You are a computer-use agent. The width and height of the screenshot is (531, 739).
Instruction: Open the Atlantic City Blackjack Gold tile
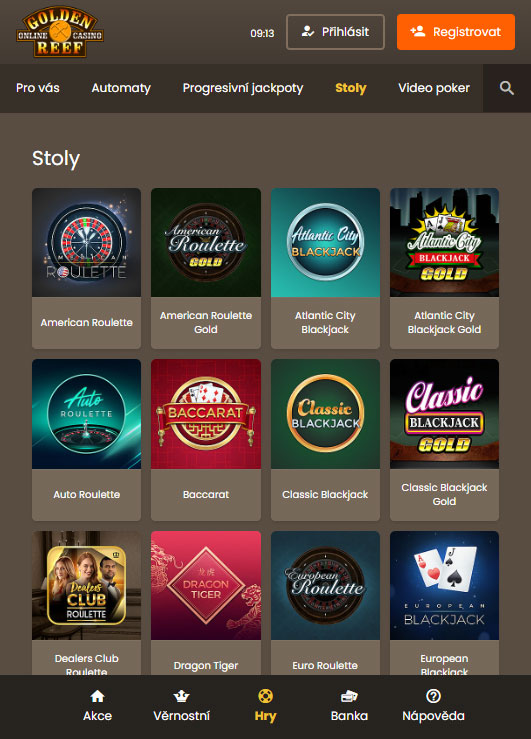(444, 268)
